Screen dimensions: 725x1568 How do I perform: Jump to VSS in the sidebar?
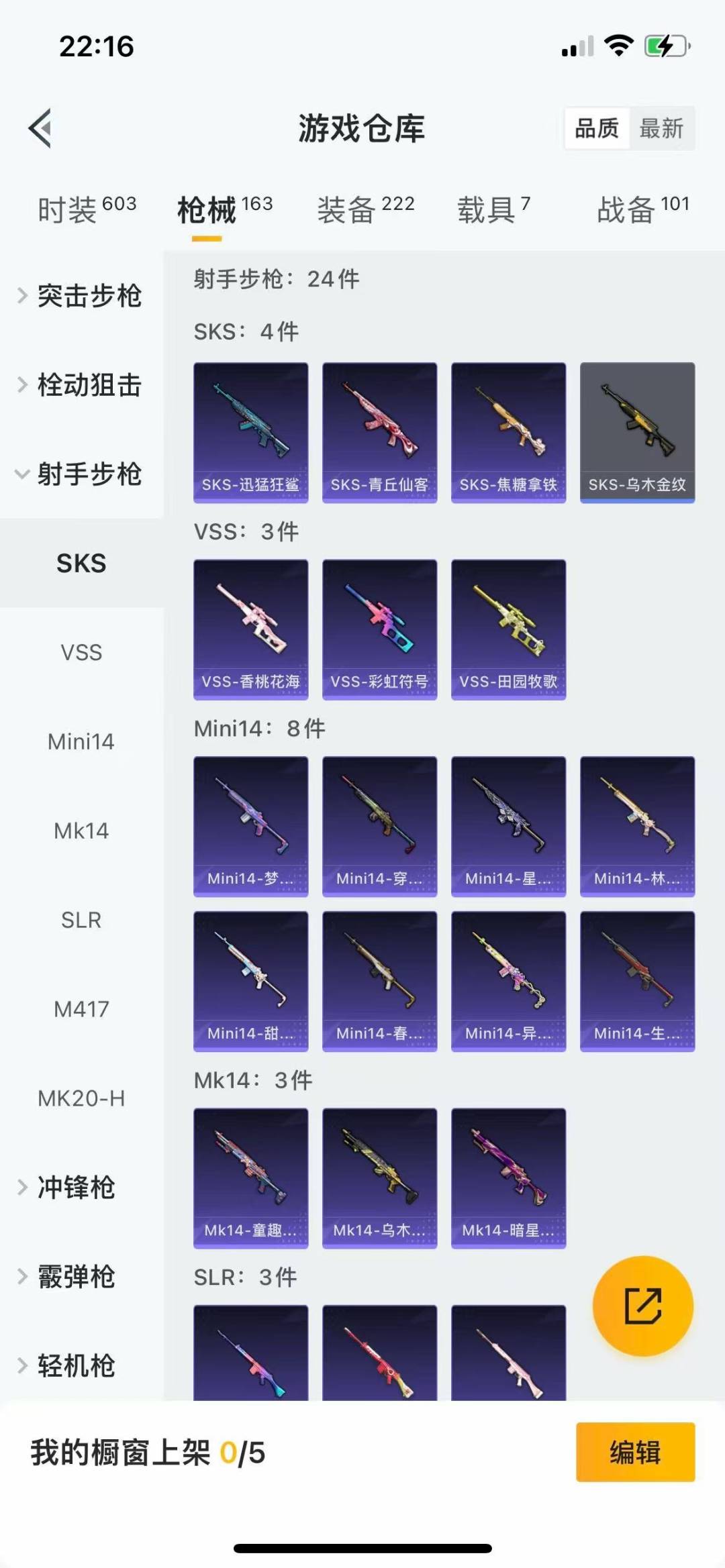(81, 652)
